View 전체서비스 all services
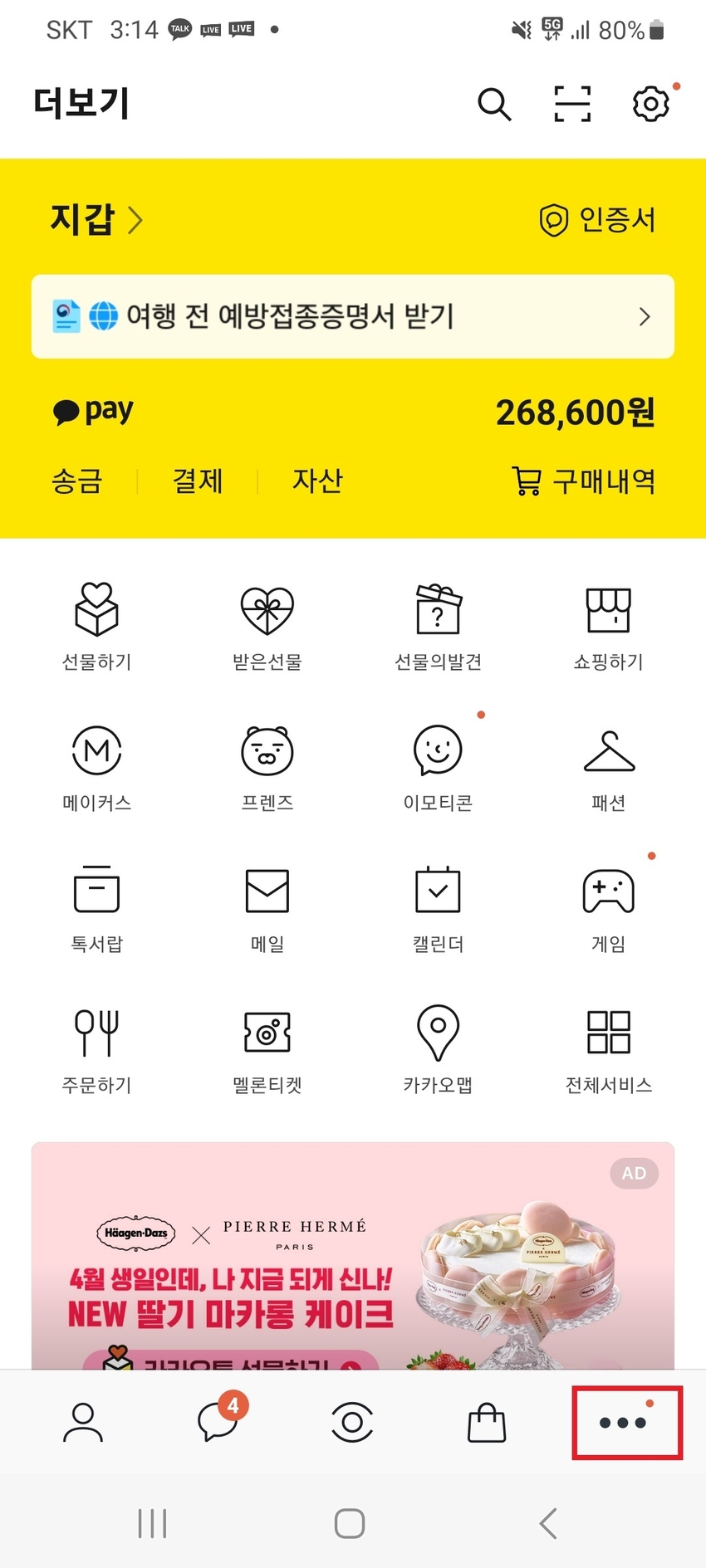This screenshot has width=706, height=1568. (x=609, y=1048)
